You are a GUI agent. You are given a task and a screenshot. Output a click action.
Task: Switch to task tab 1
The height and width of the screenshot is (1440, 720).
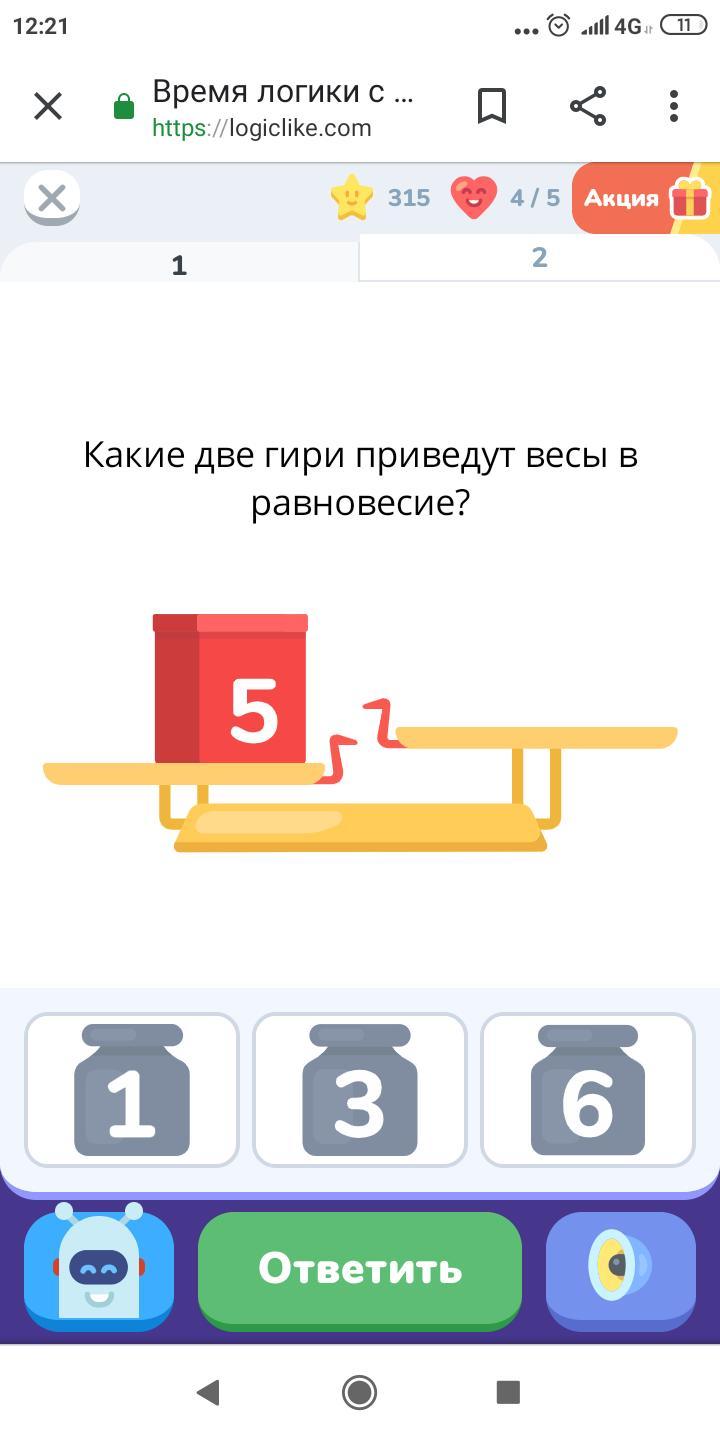[179, 264]
